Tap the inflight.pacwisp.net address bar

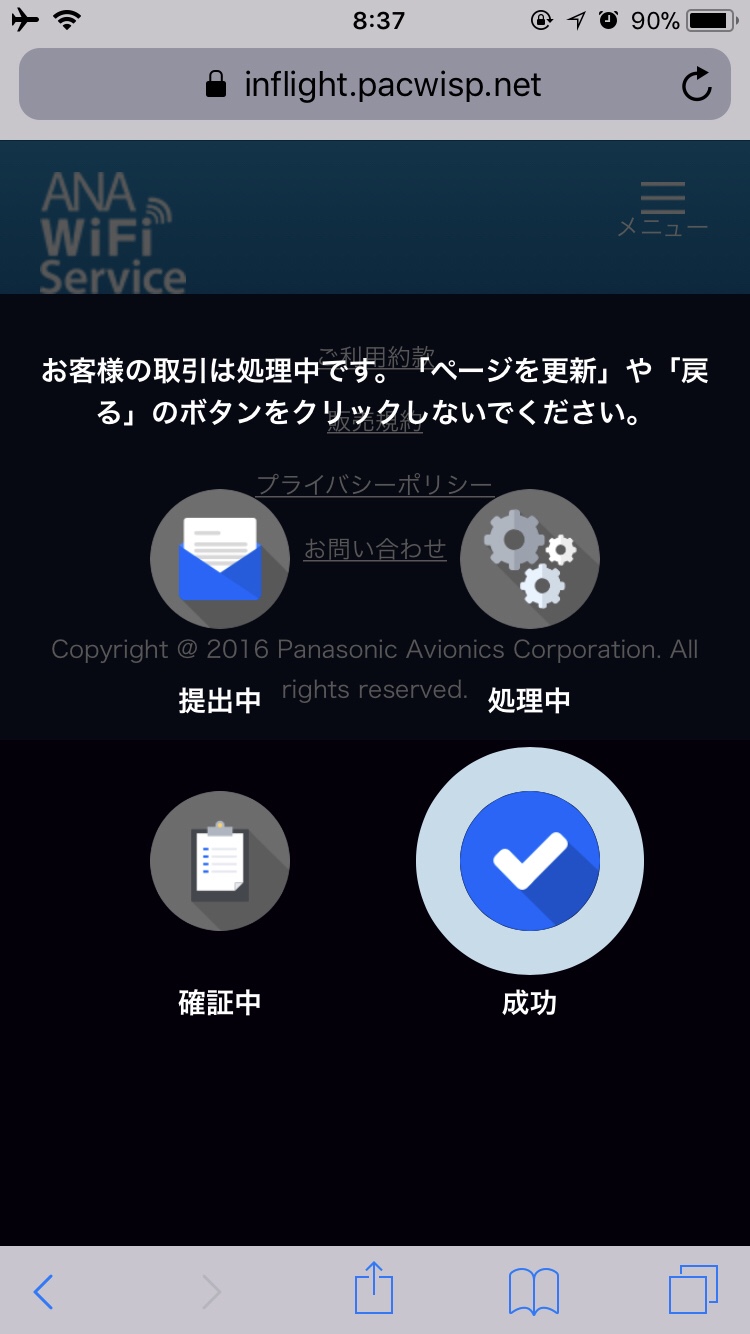375,85
